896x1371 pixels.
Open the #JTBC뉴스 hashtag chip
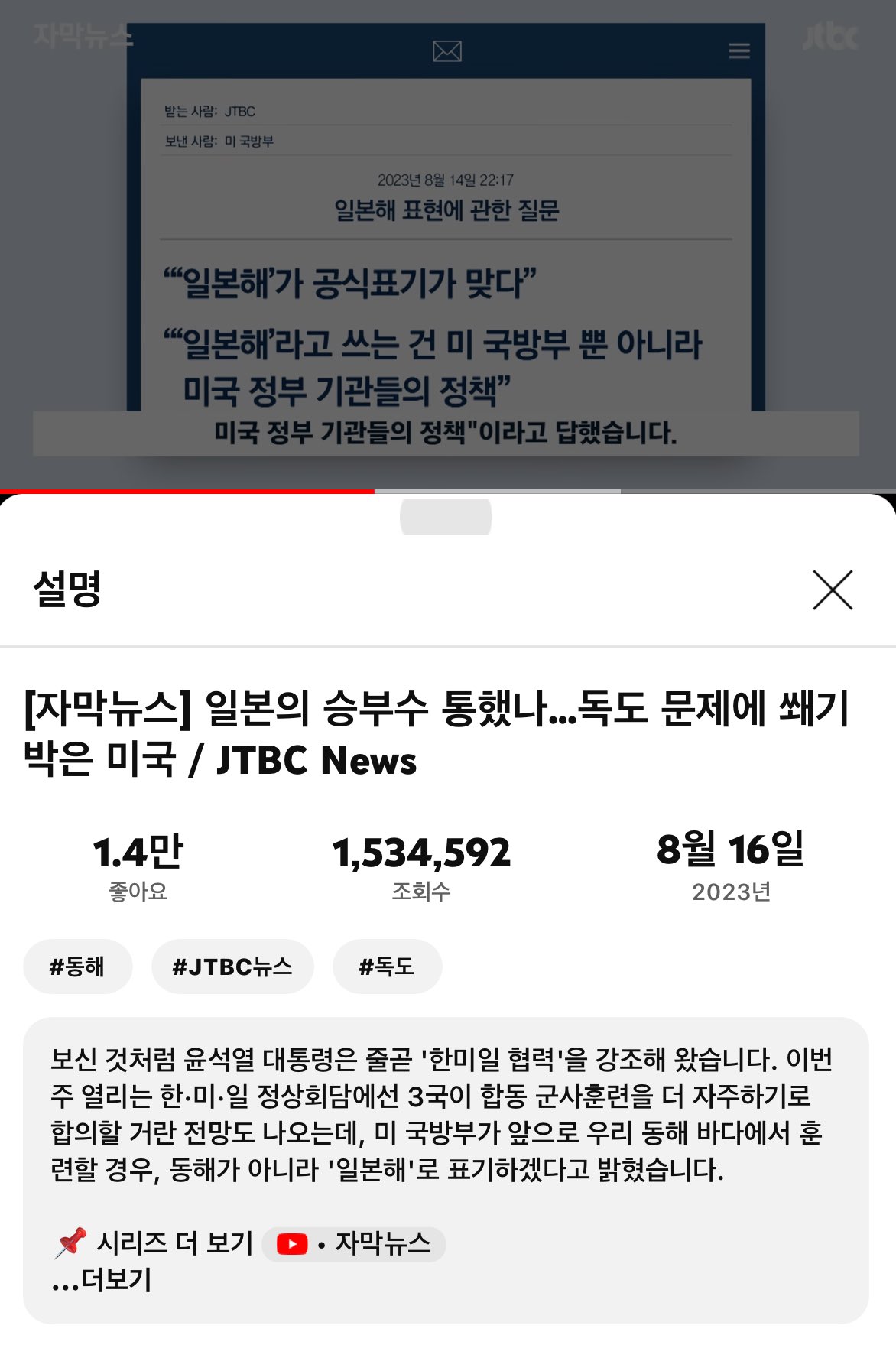coord(232,967)
